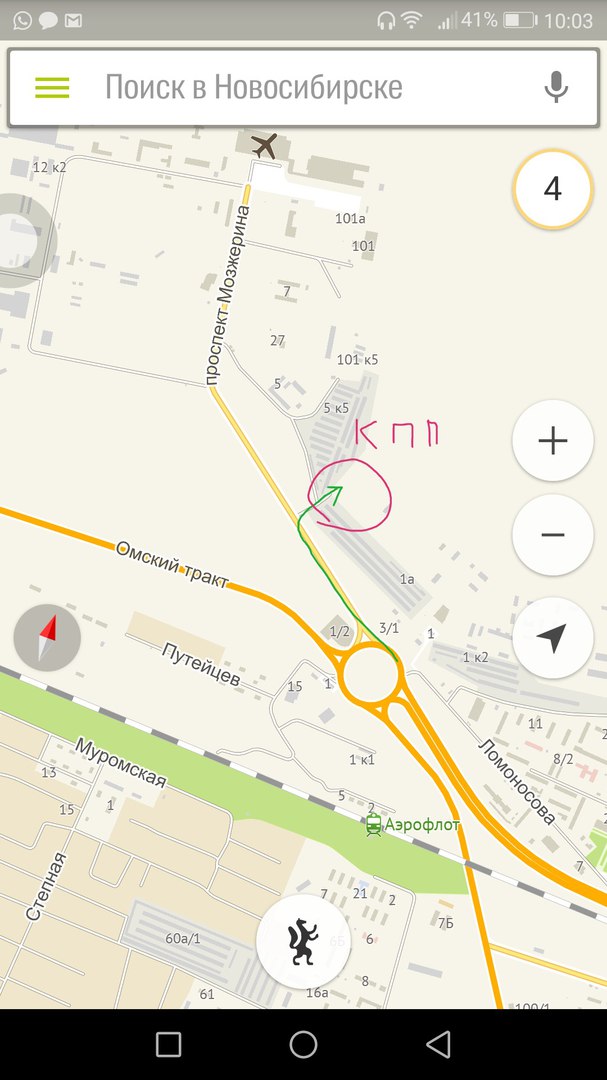Go back using the system navigation

click(438, 1045)
